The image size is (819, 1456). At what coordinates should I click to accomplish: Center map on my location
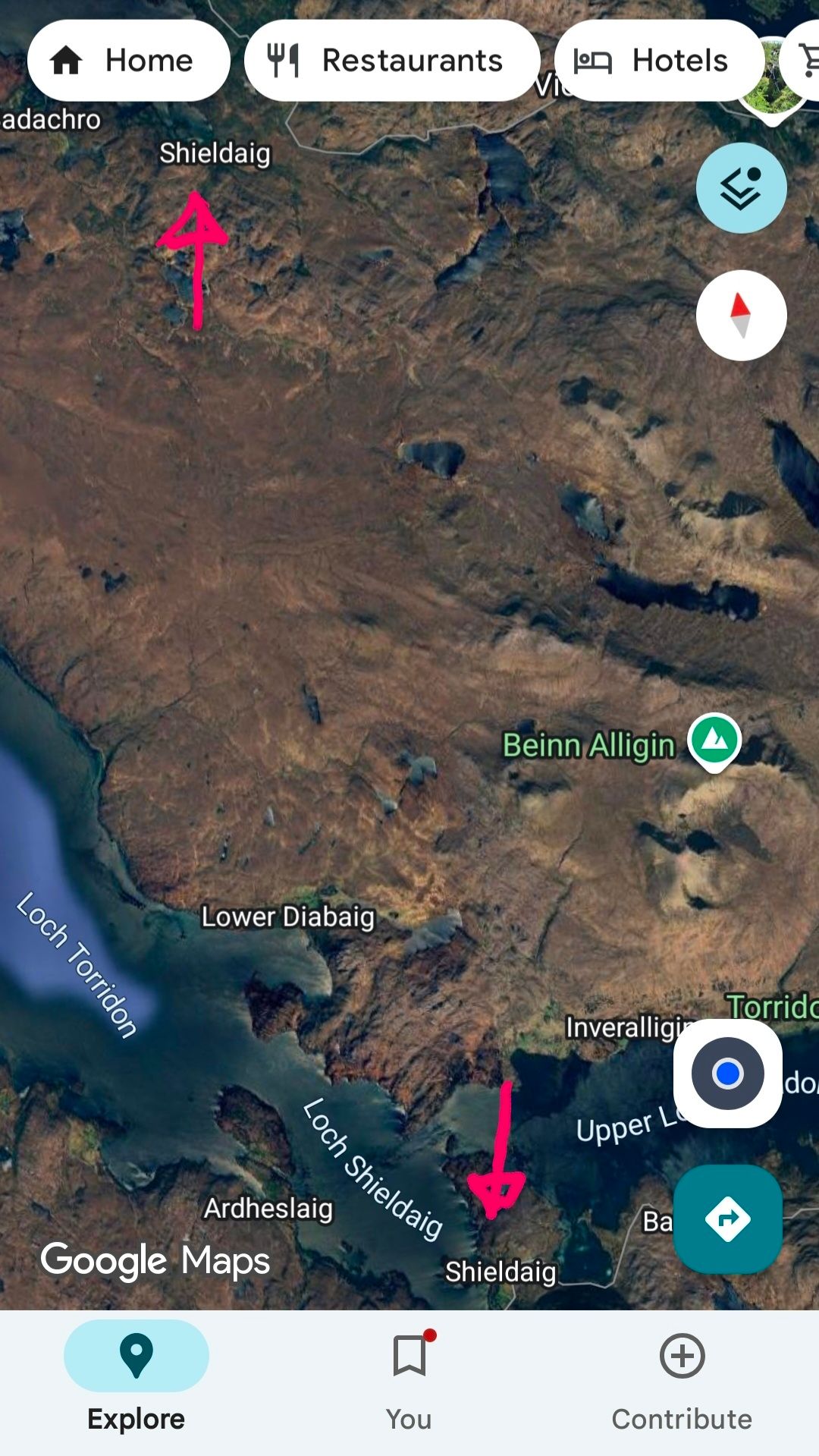coord(727,1073)
